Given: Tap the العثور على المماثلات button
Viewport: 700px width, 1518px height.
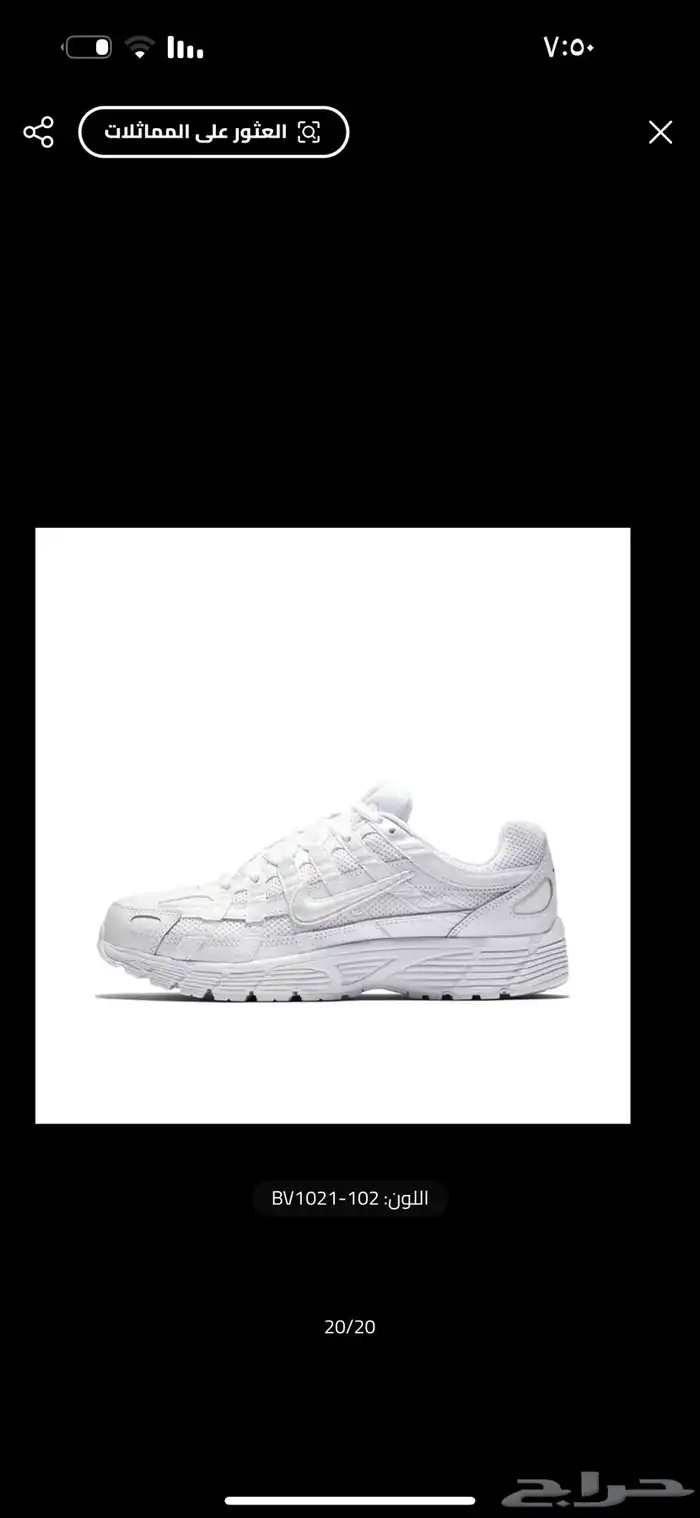Looking at the screenshot, I should pyautogui.click(x=213, y=132).
